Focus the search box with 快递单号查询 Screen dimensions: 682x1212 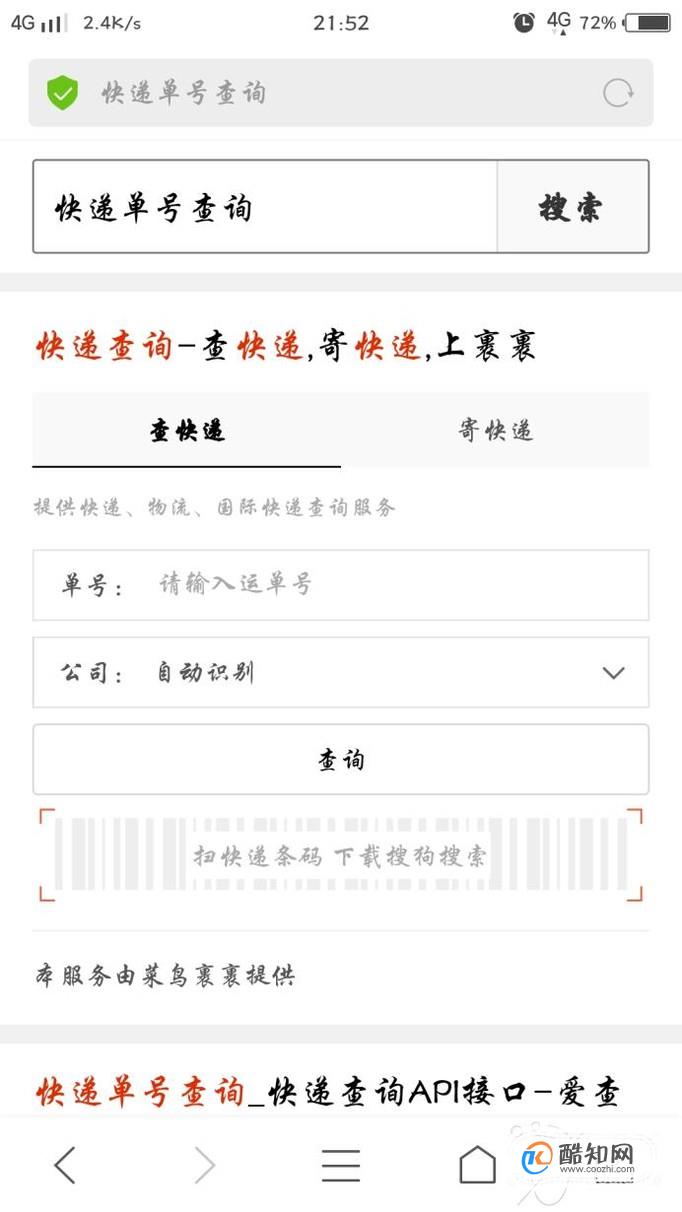tap(265, 207)
